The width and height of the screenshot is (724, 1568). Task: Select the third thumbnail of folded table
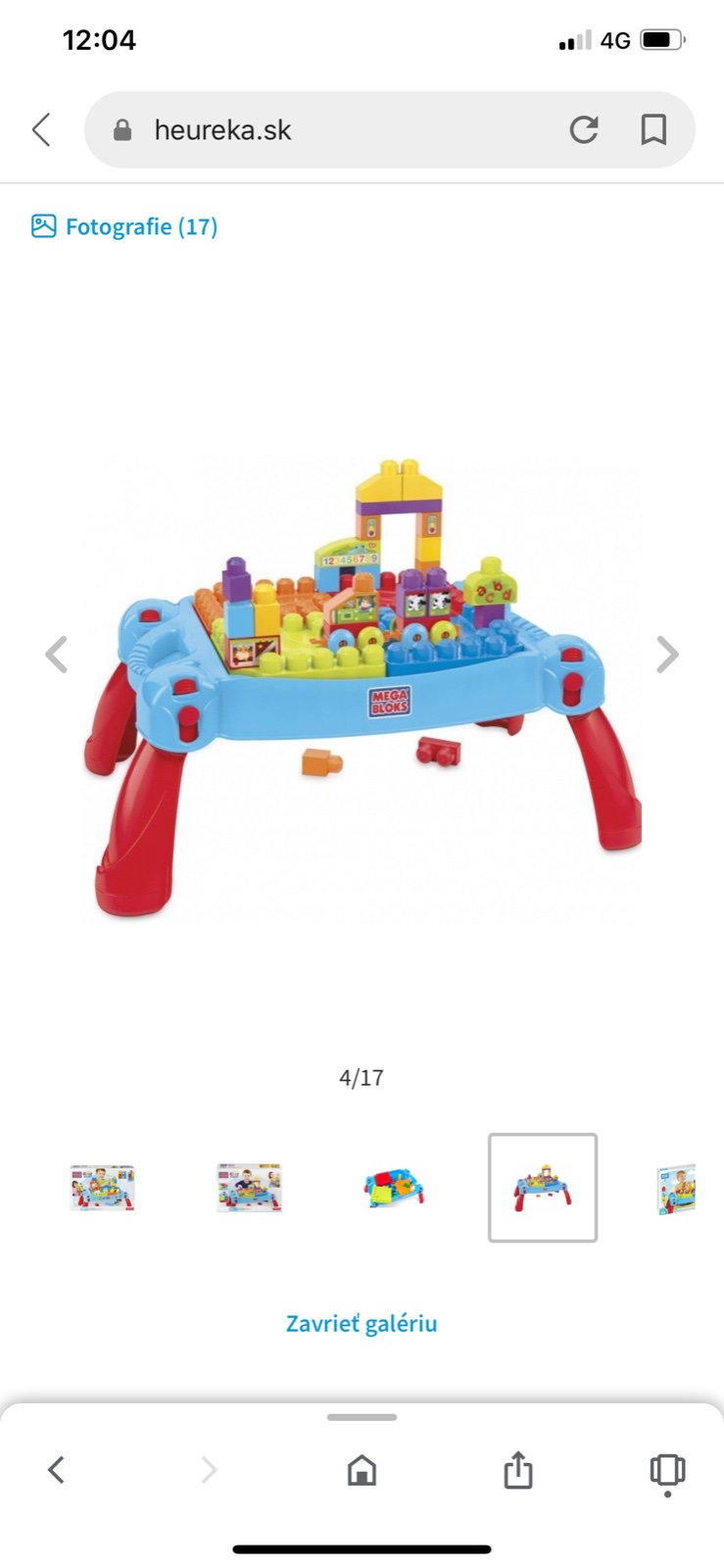click(395, 1188)
